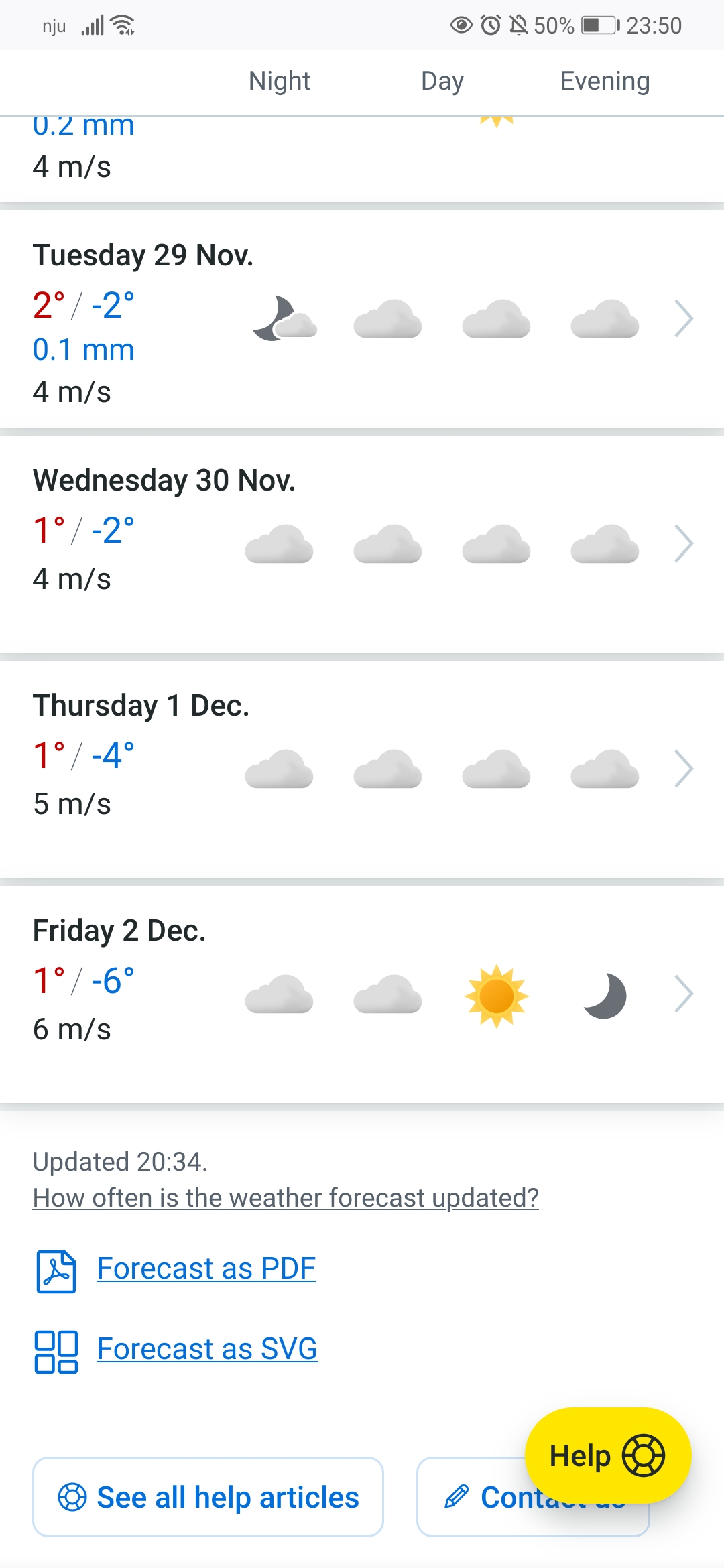This screenshot has height=1568, width=724.
Task: Tap the yellow Help button
Action: click(607, 1455)
